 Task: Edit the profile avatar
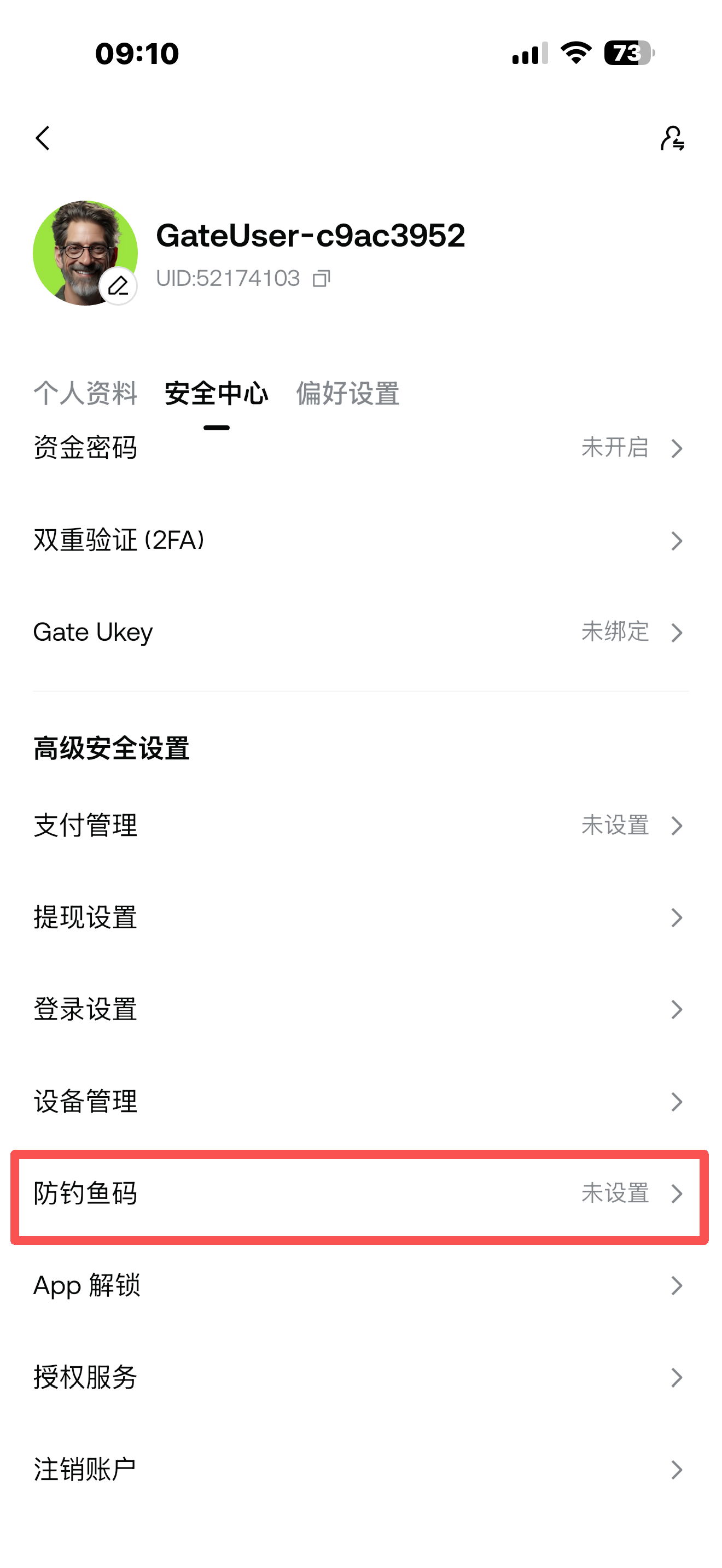point(118,285)
